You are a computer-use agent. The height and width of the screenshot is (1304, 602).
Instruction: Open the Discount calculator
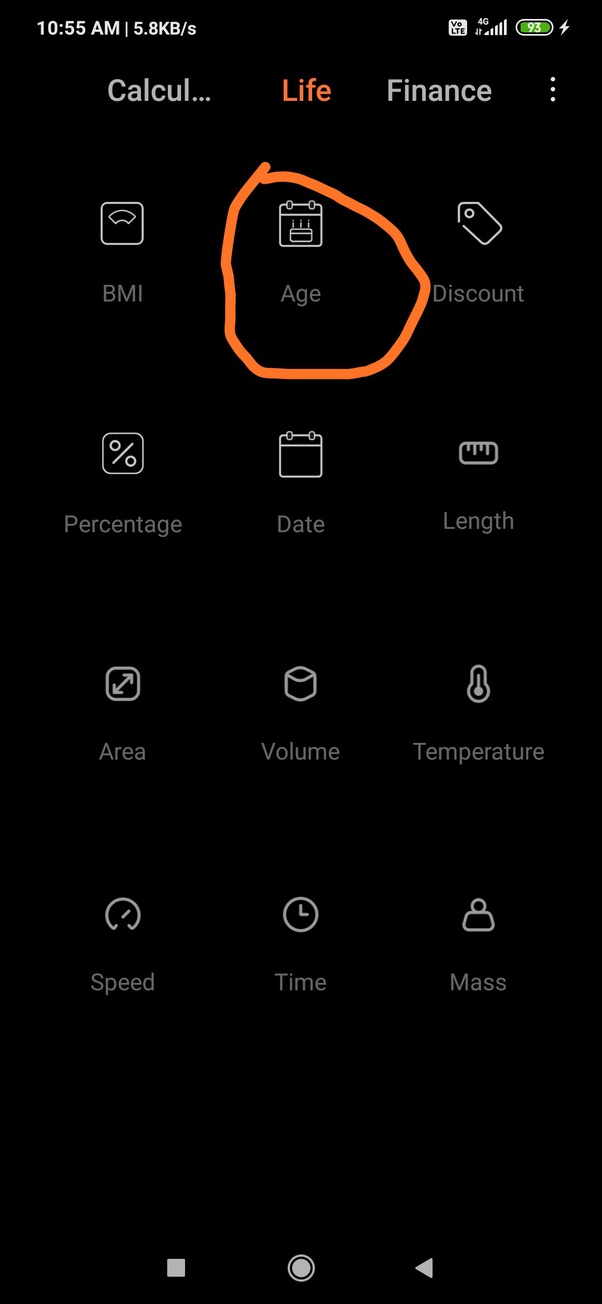478,251
